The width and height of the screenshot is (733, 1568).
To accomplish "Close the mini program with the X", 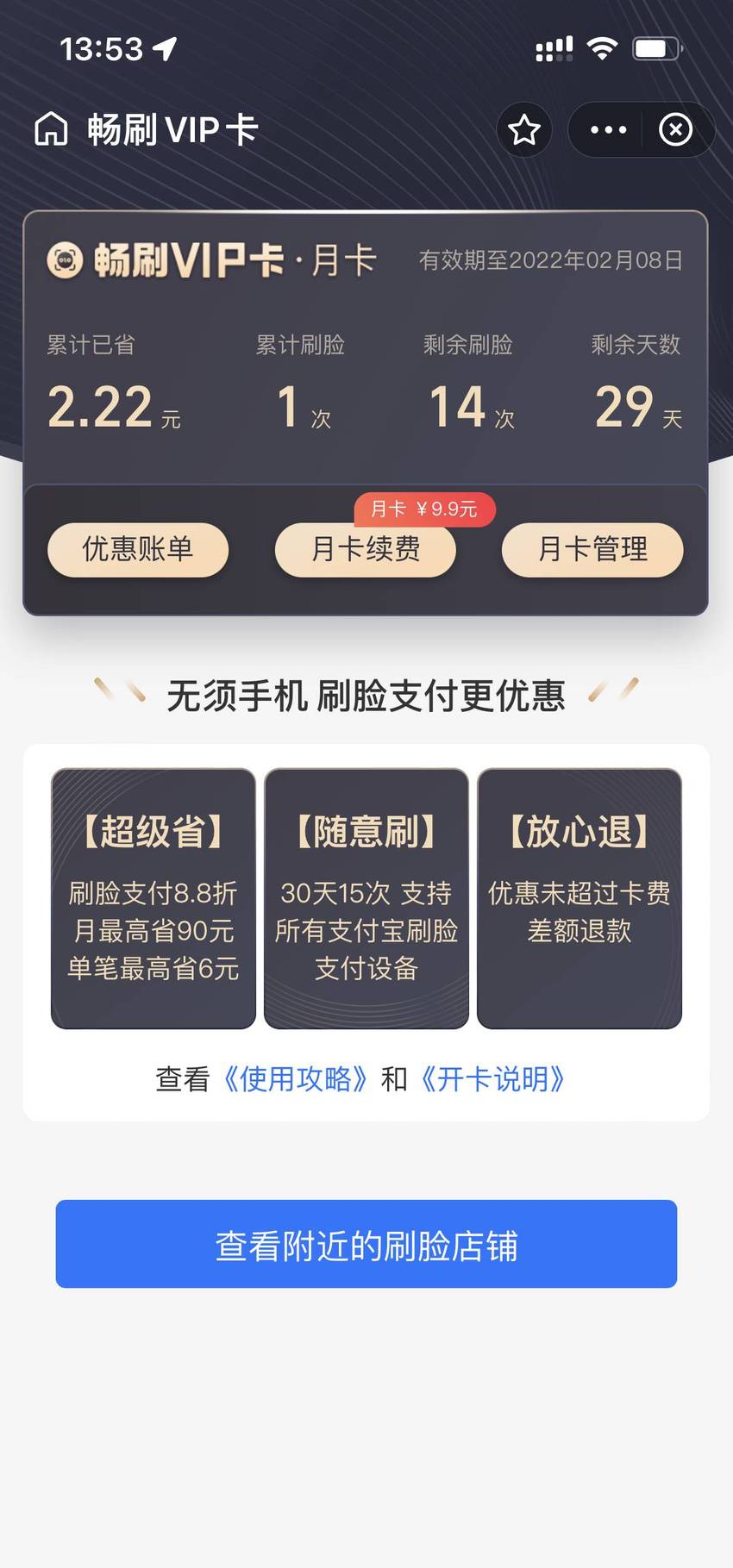I will pyautogui.click(x=675, y=130).
